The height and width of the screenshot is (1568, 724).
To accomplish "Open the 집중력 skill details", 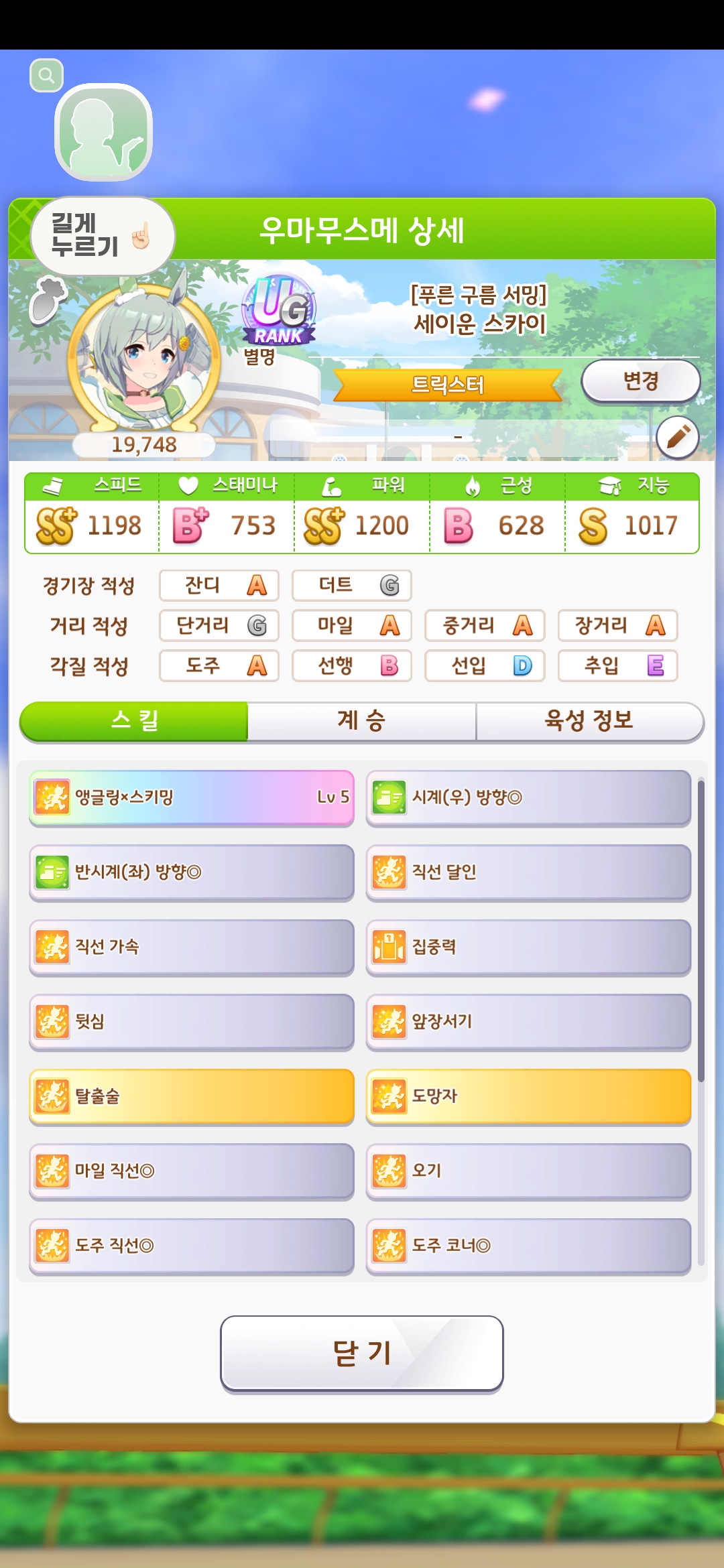I will (528, 947).
